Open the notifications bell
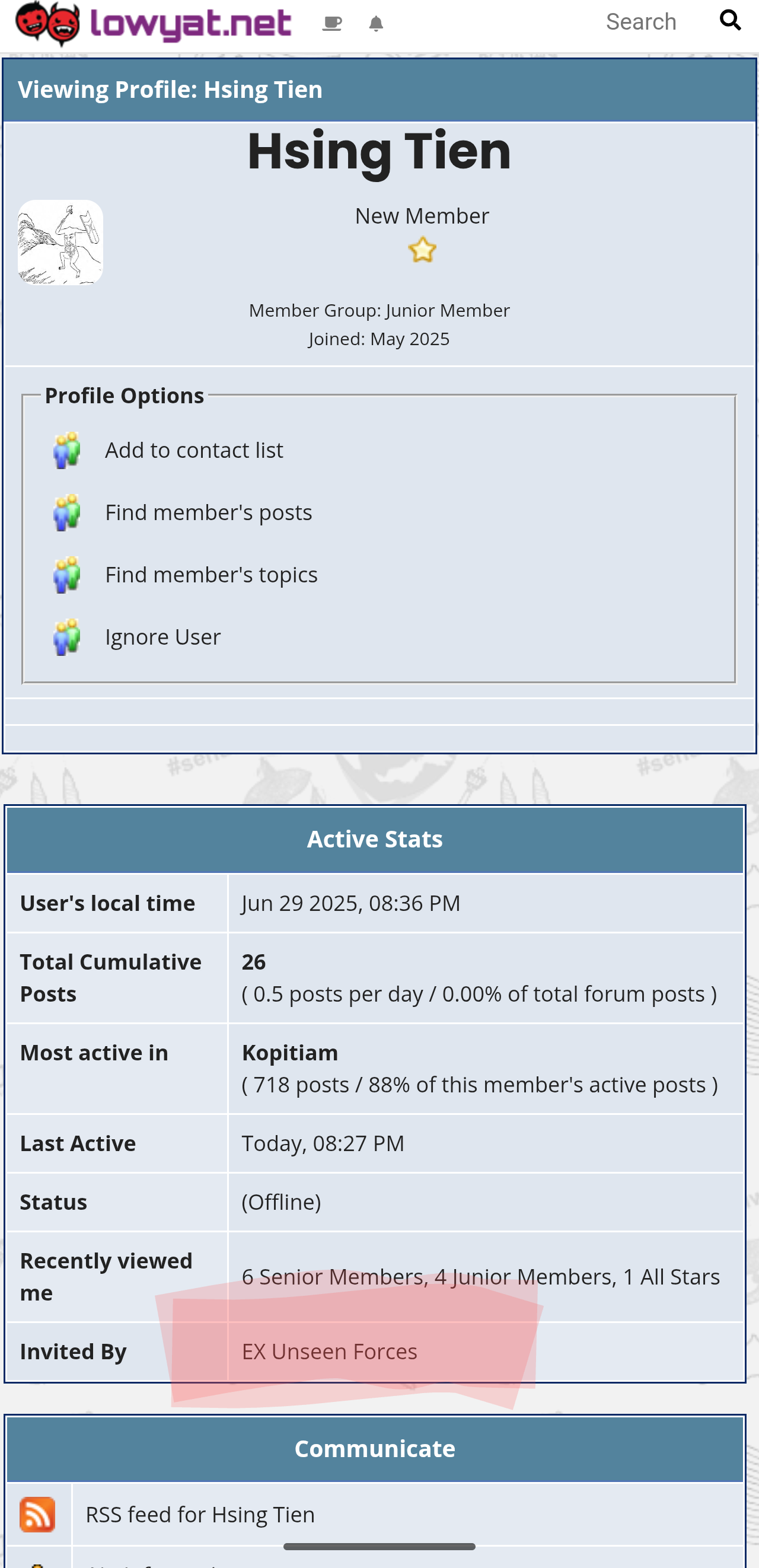Viewport: 759px width, 1568px height. coord(376,24)
